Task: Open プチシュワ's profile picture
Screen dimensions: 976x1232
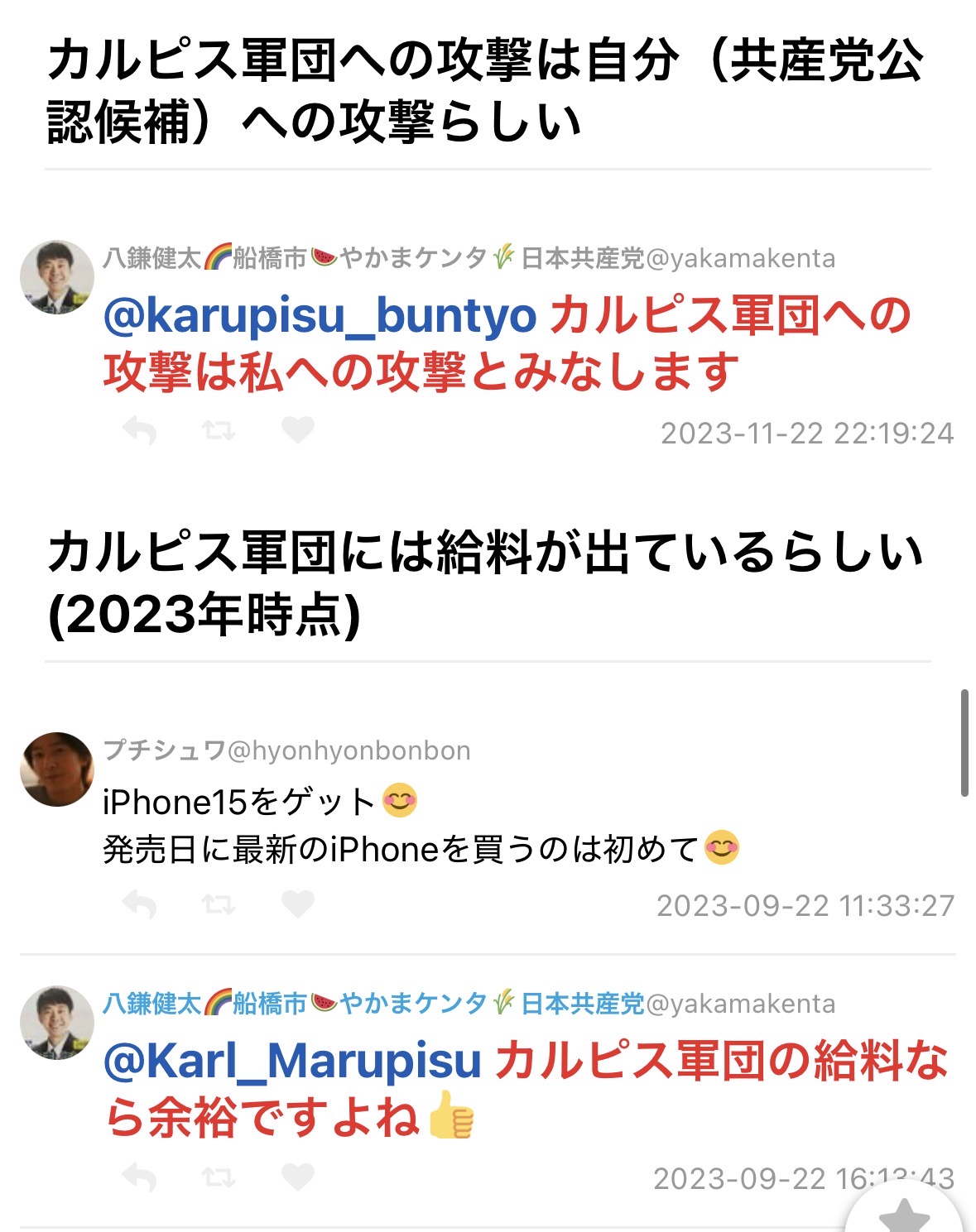Action: pyautogui.click(x=56, y=769)
